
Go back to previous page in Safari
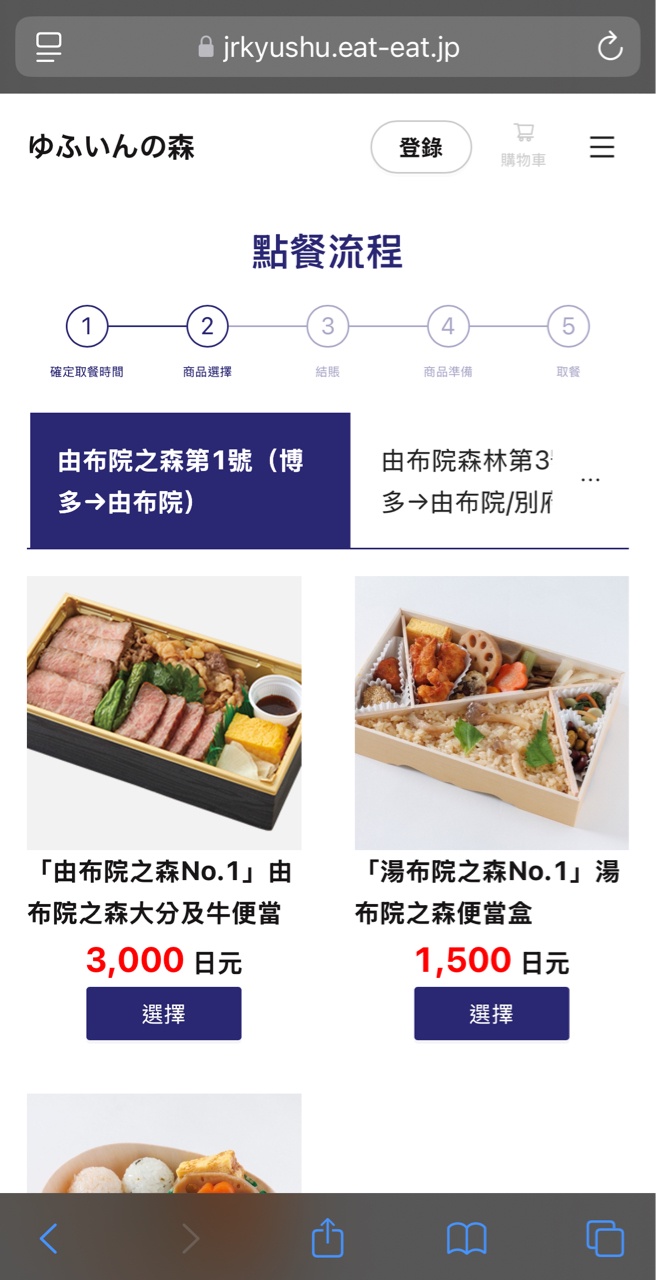tap(48, 1239)
